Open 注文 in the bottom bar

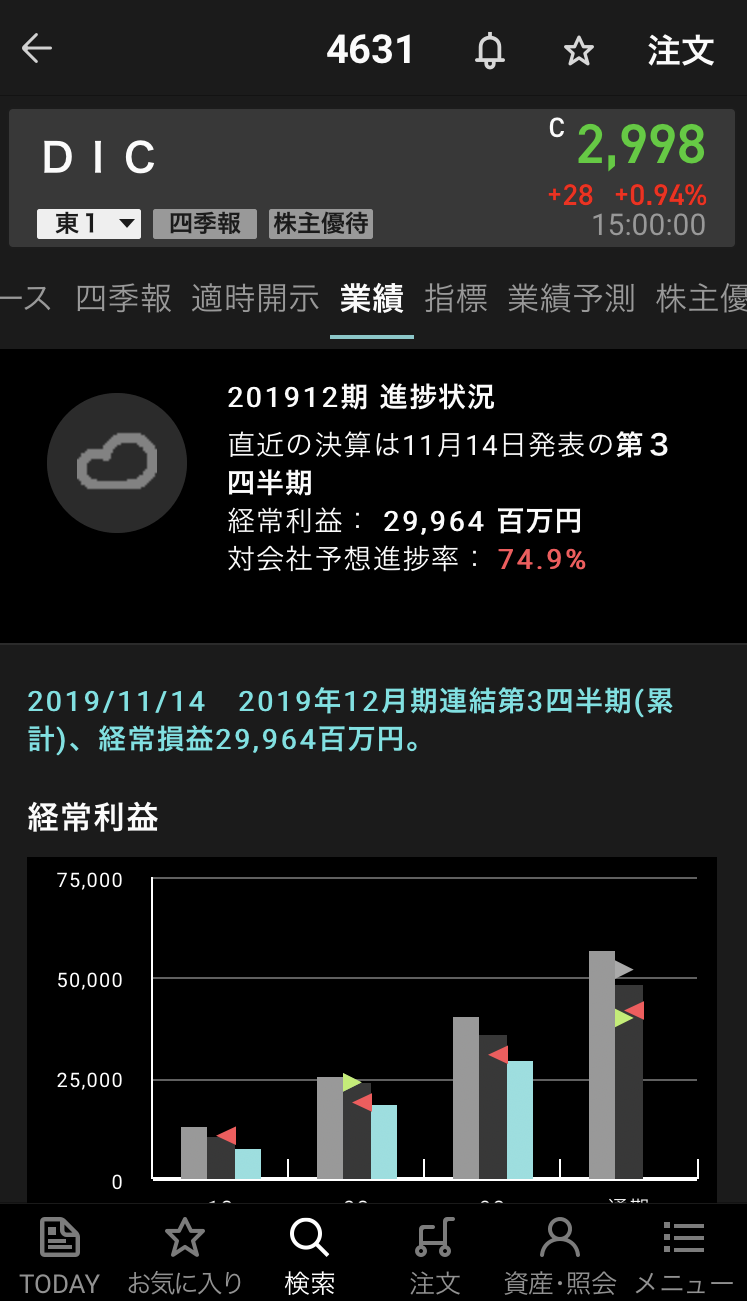434,1255
